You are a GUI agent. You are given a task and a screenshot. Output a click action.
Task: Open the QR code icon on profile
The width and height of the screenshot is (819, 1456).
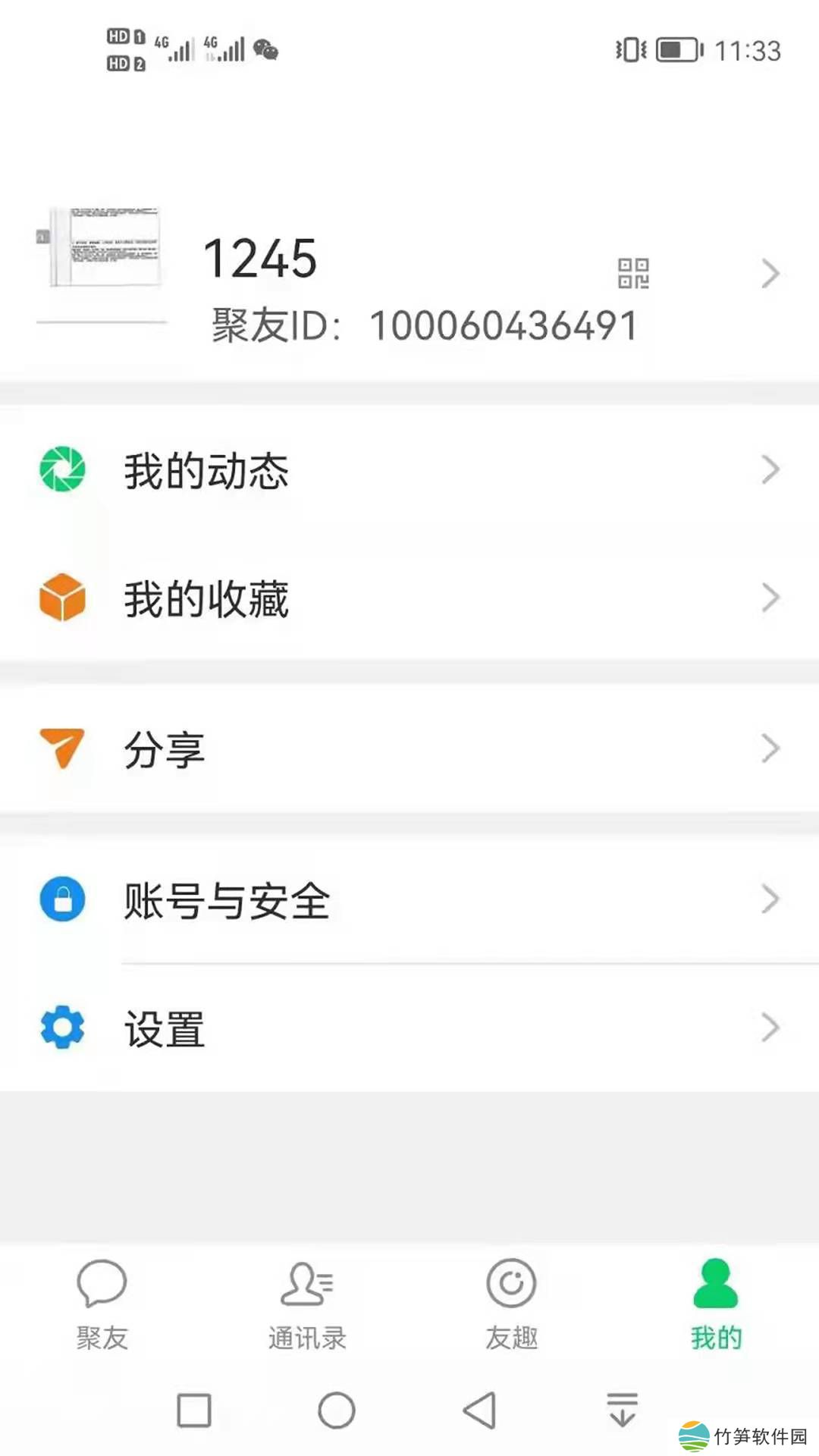click(633, 273)
